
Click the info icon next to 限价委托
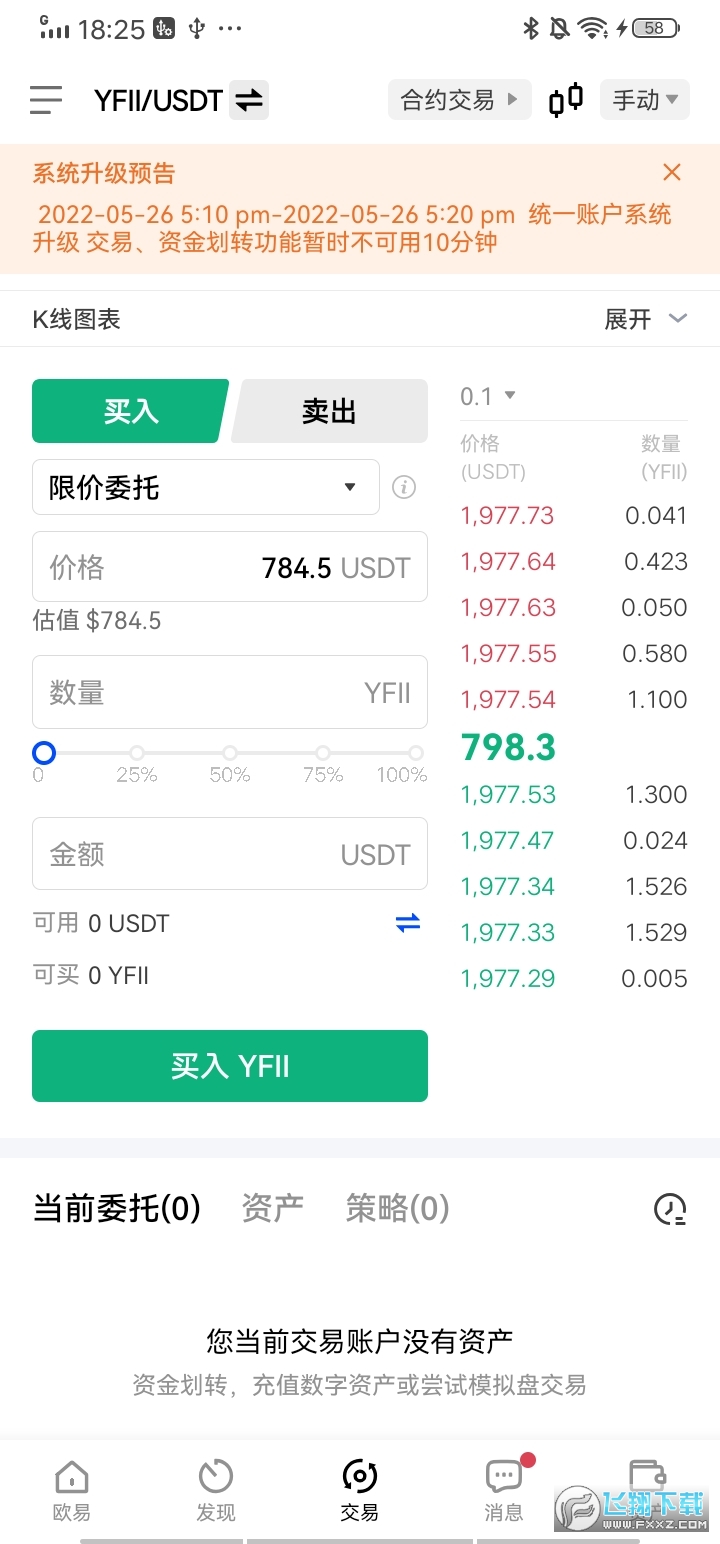click(403, 487)
